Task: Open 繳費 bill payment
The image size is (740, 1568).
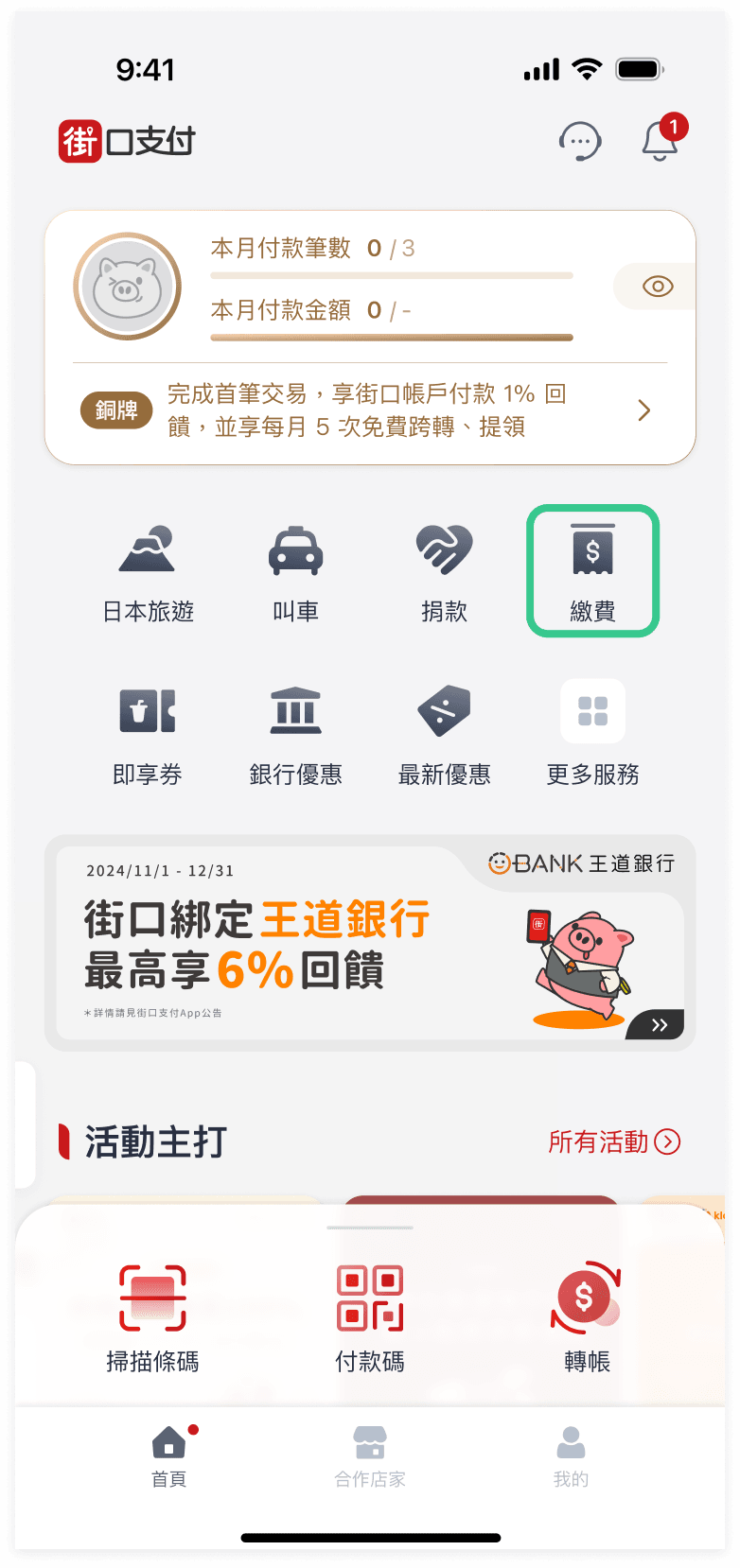Action: pyautogui.click(x=592, y=572)
